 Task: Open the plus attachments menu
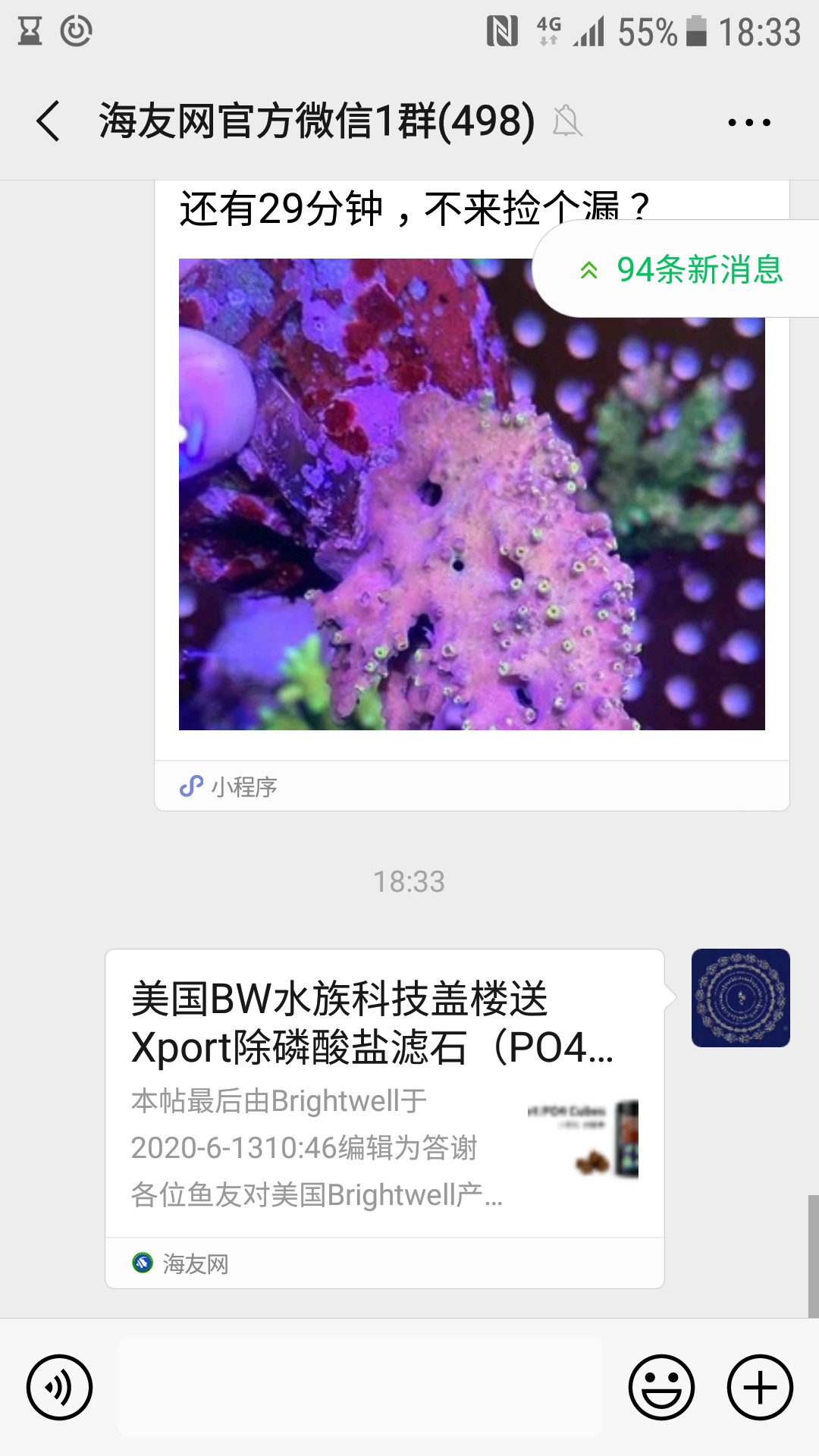(760, 1387)
